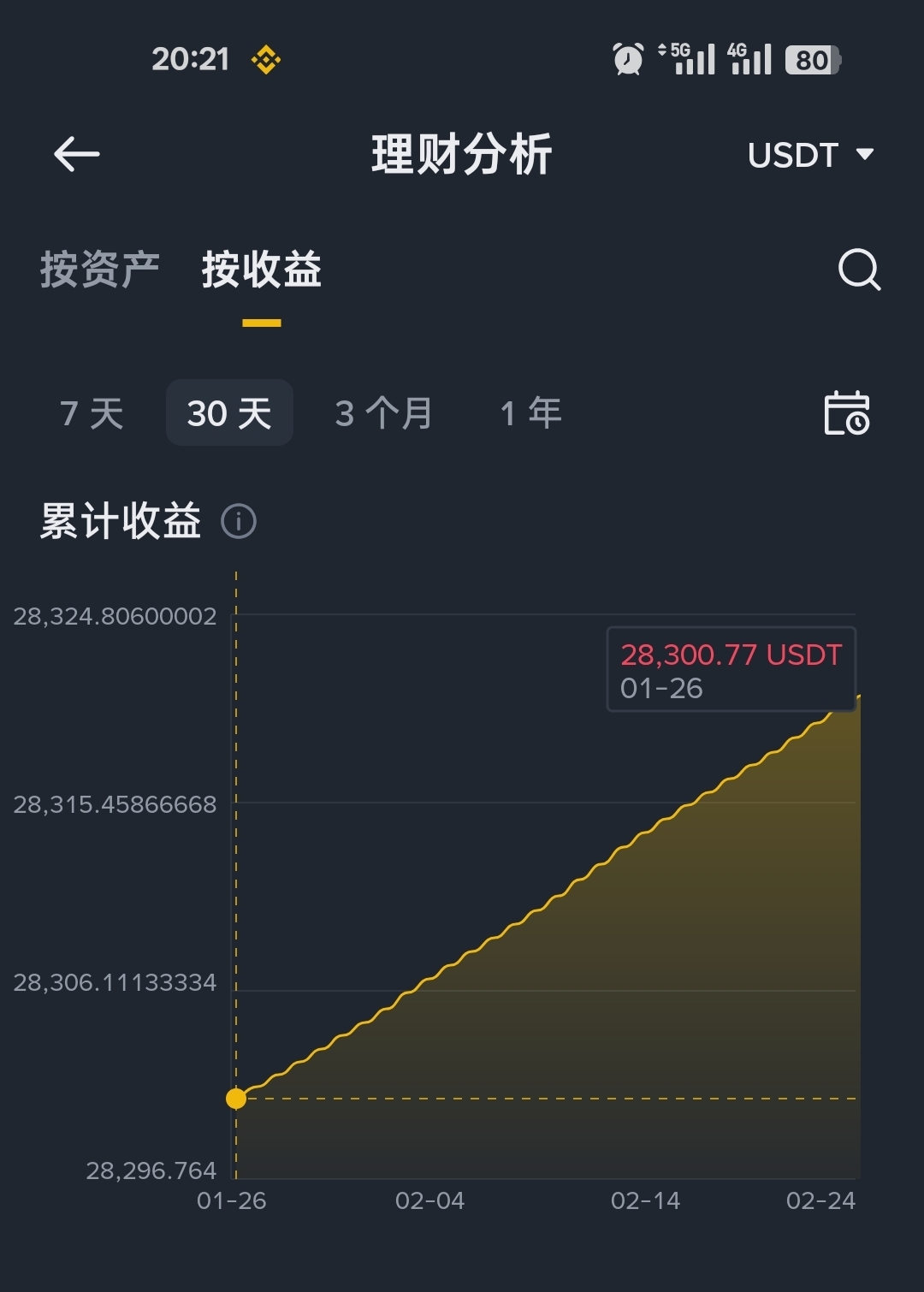The height and width of the screenshot is (1292, 924).
Task: Show the 1 年 time range
Action: pos(530,413)
